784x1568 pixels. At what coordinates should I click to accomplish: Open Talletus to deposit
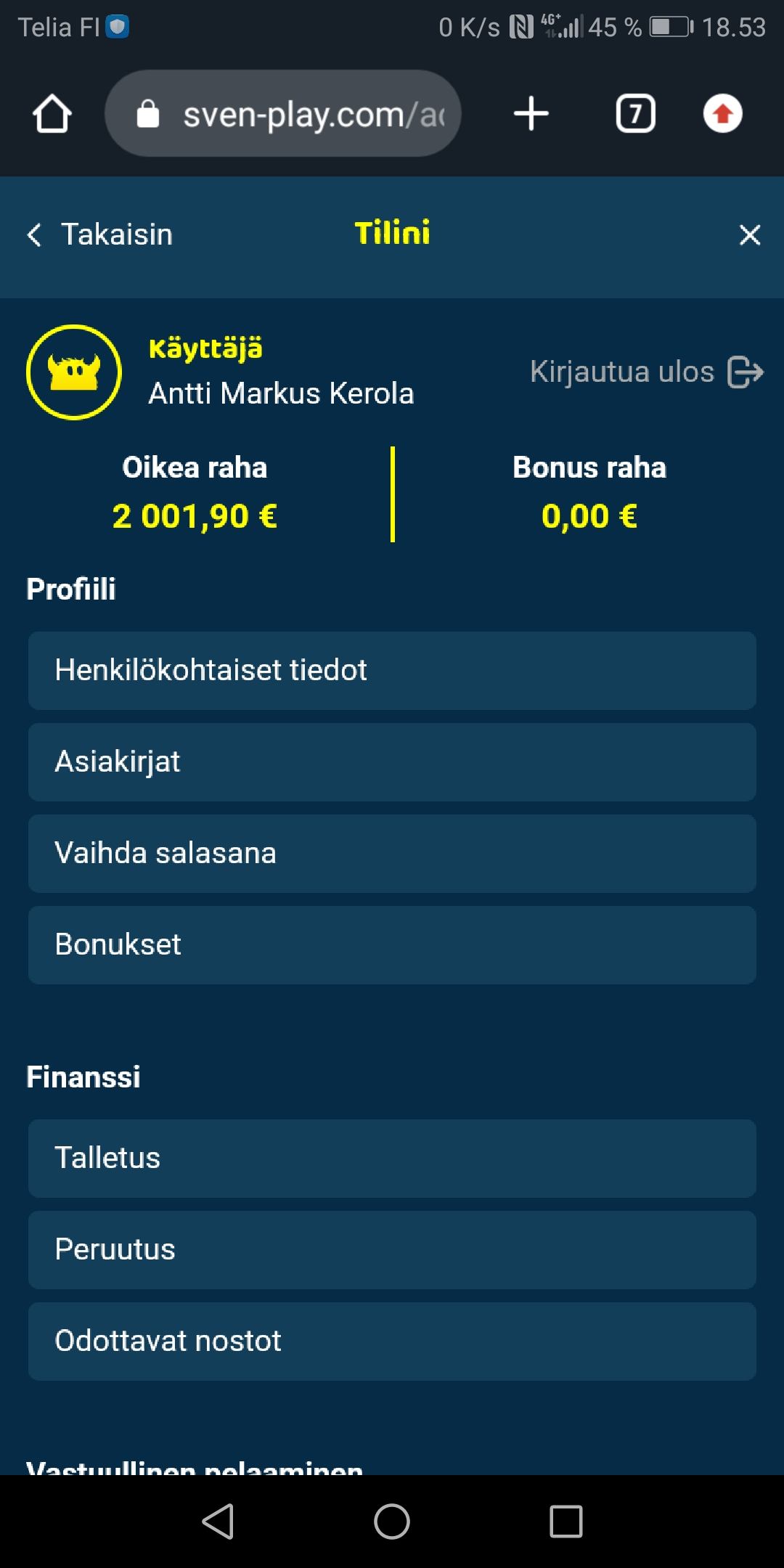pyautogui.click(x=392, y=1158)
